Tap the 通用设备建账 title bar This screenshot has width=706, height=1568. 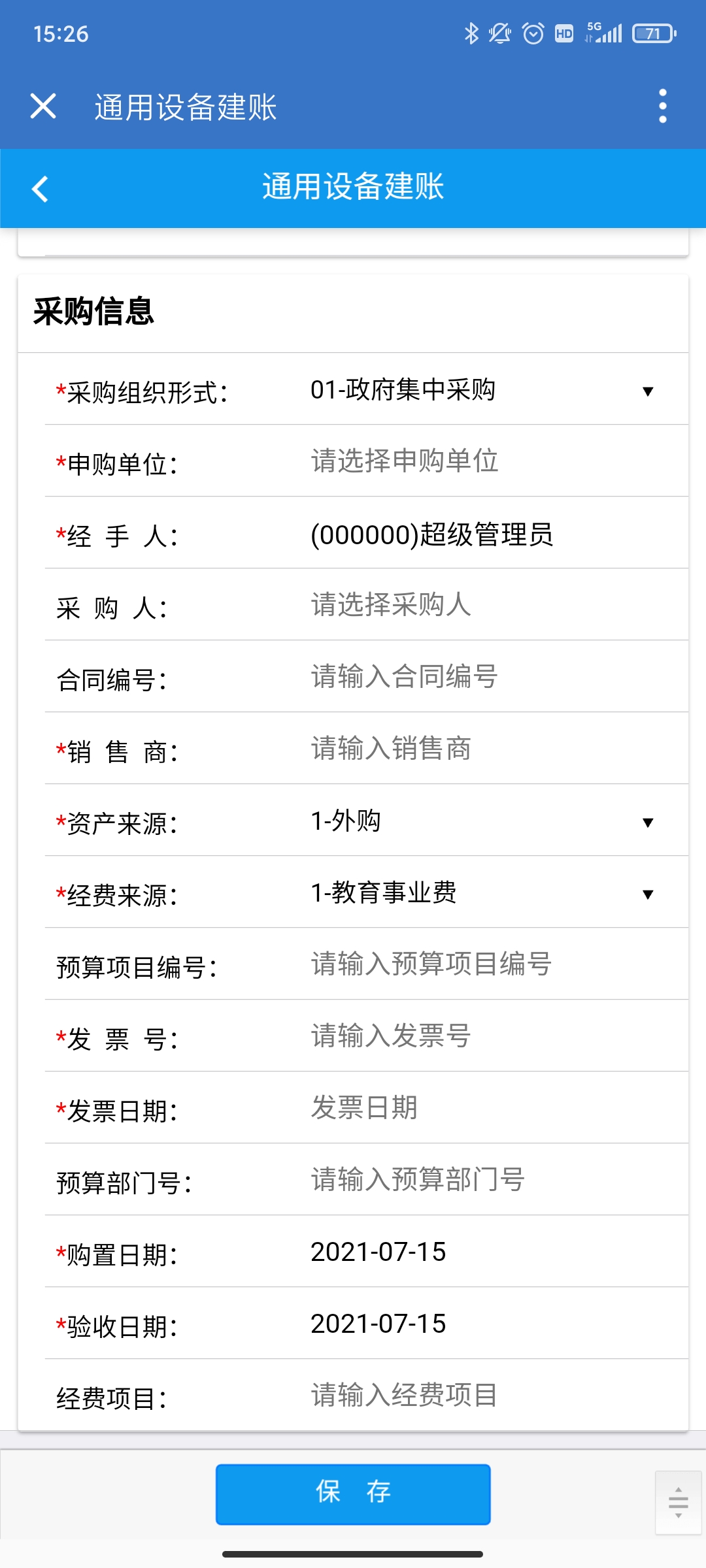coord(353,189)
